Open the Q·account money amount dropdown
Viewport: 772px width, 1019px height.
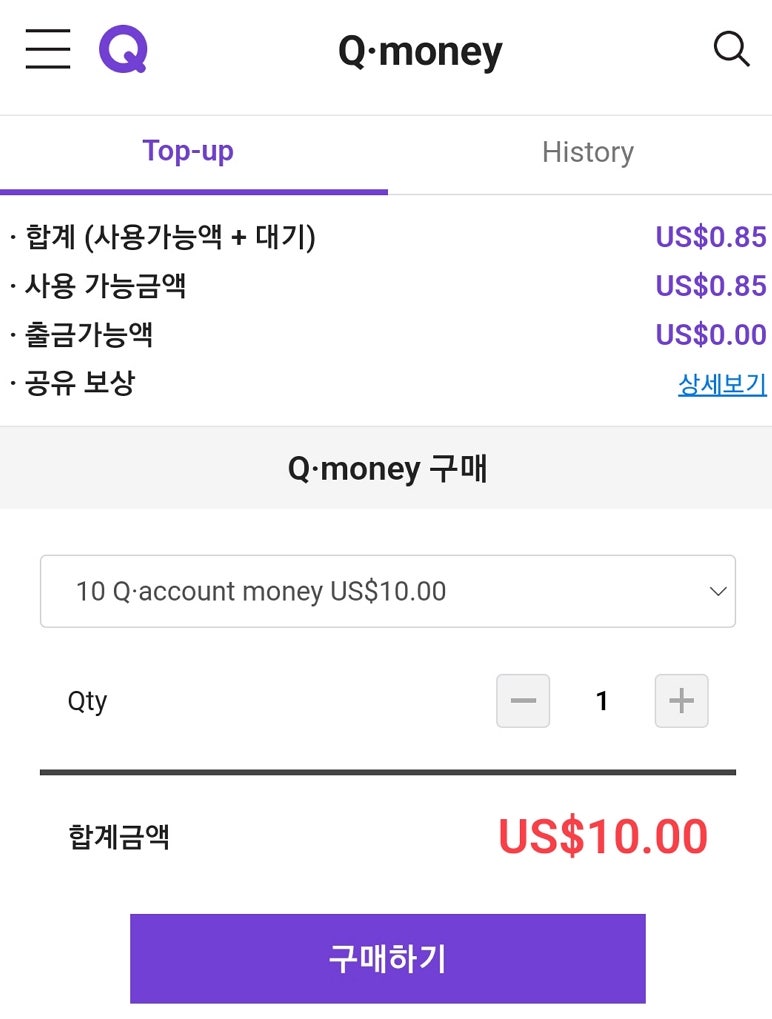coord(388,590)
